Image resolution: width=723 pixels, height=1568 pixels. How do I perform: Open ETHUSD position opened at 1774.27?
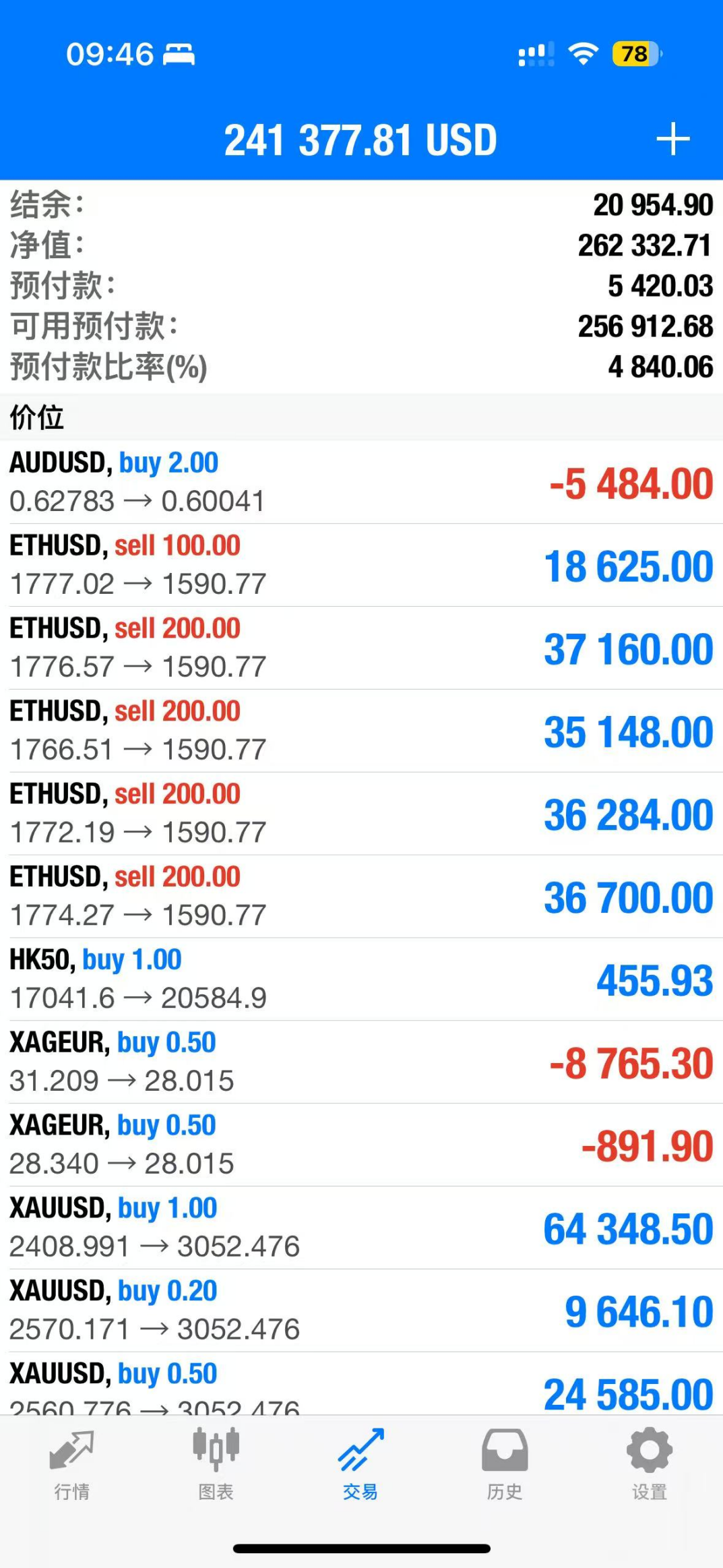pos(361,897)
